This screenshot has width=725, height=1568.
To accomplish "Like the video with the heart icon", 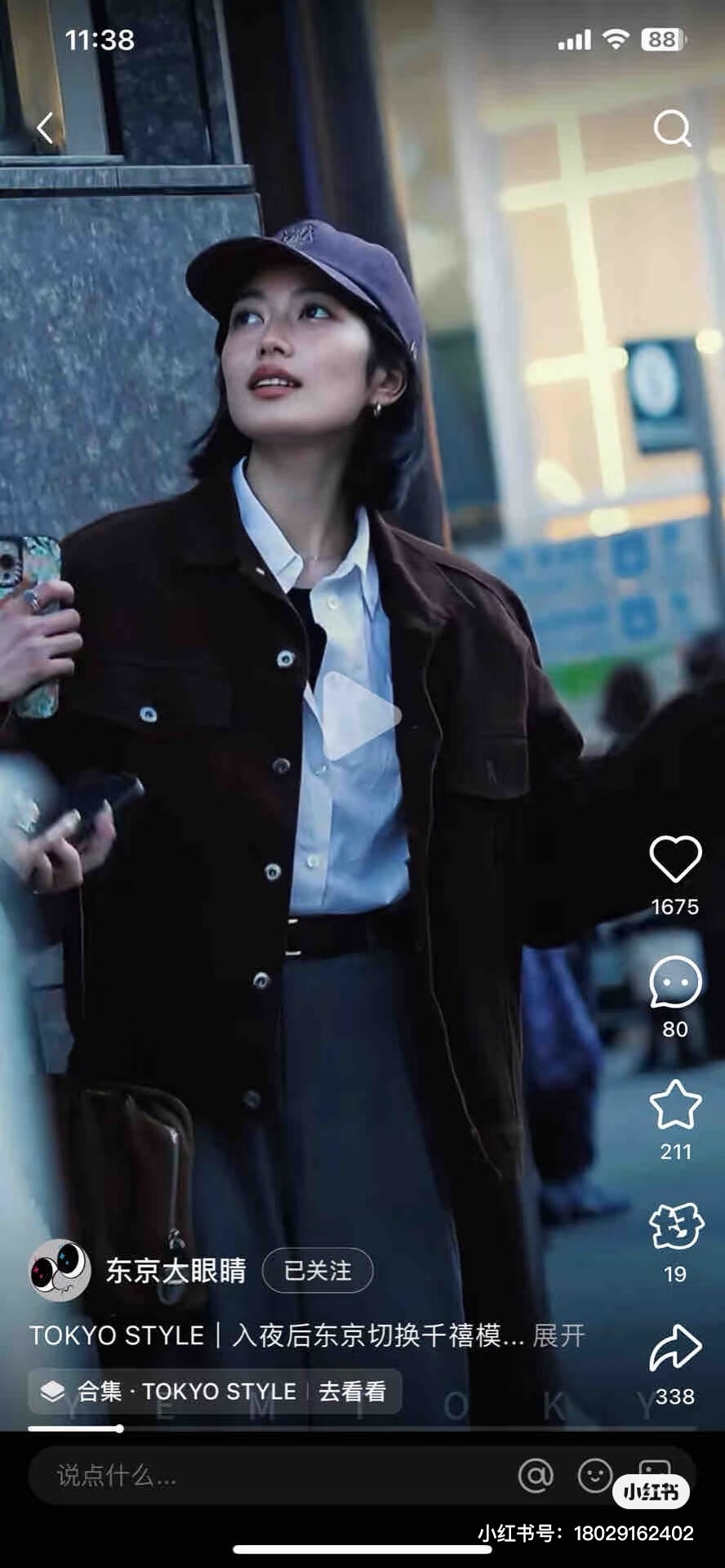I will (x=675, y=860).
